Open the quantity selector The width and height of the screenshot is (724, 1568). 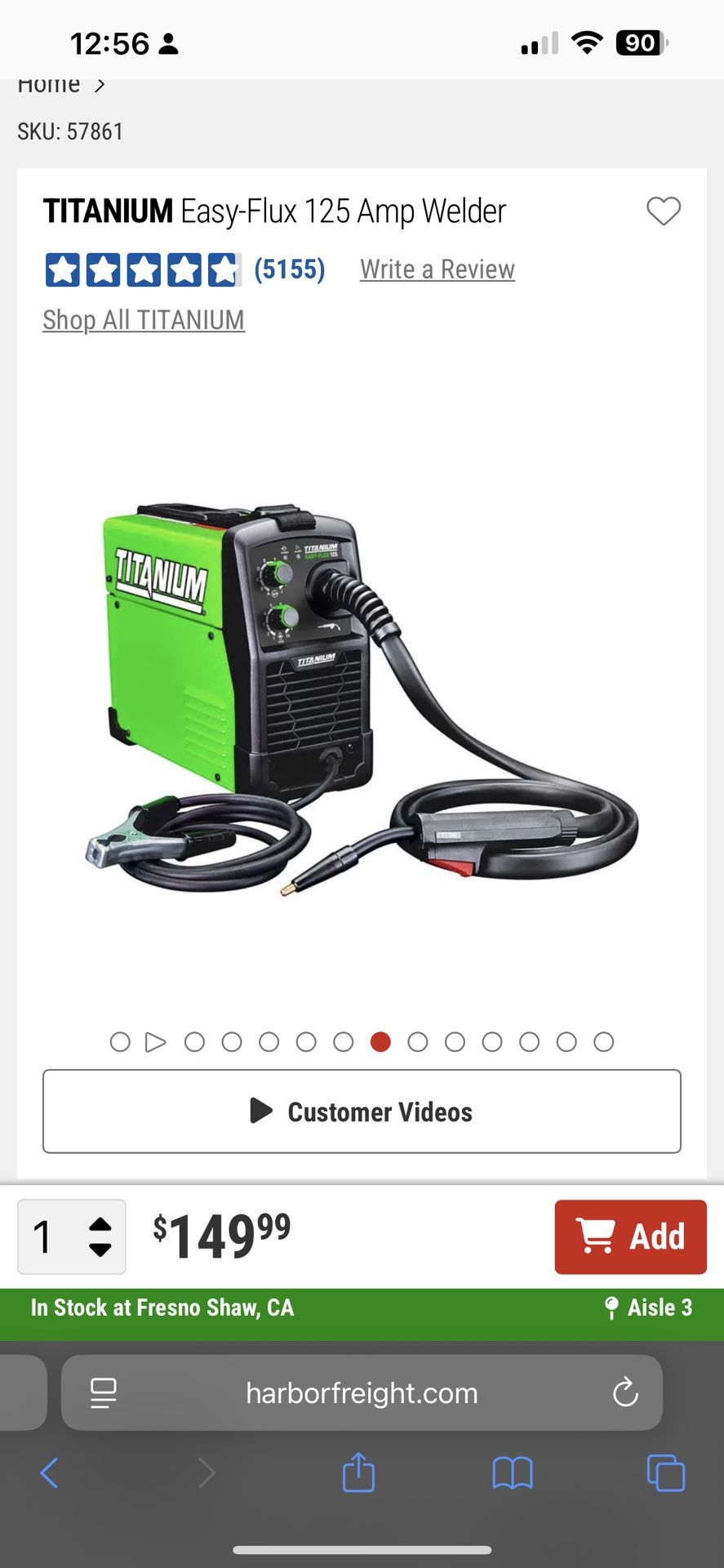[x=72, y=1236]
